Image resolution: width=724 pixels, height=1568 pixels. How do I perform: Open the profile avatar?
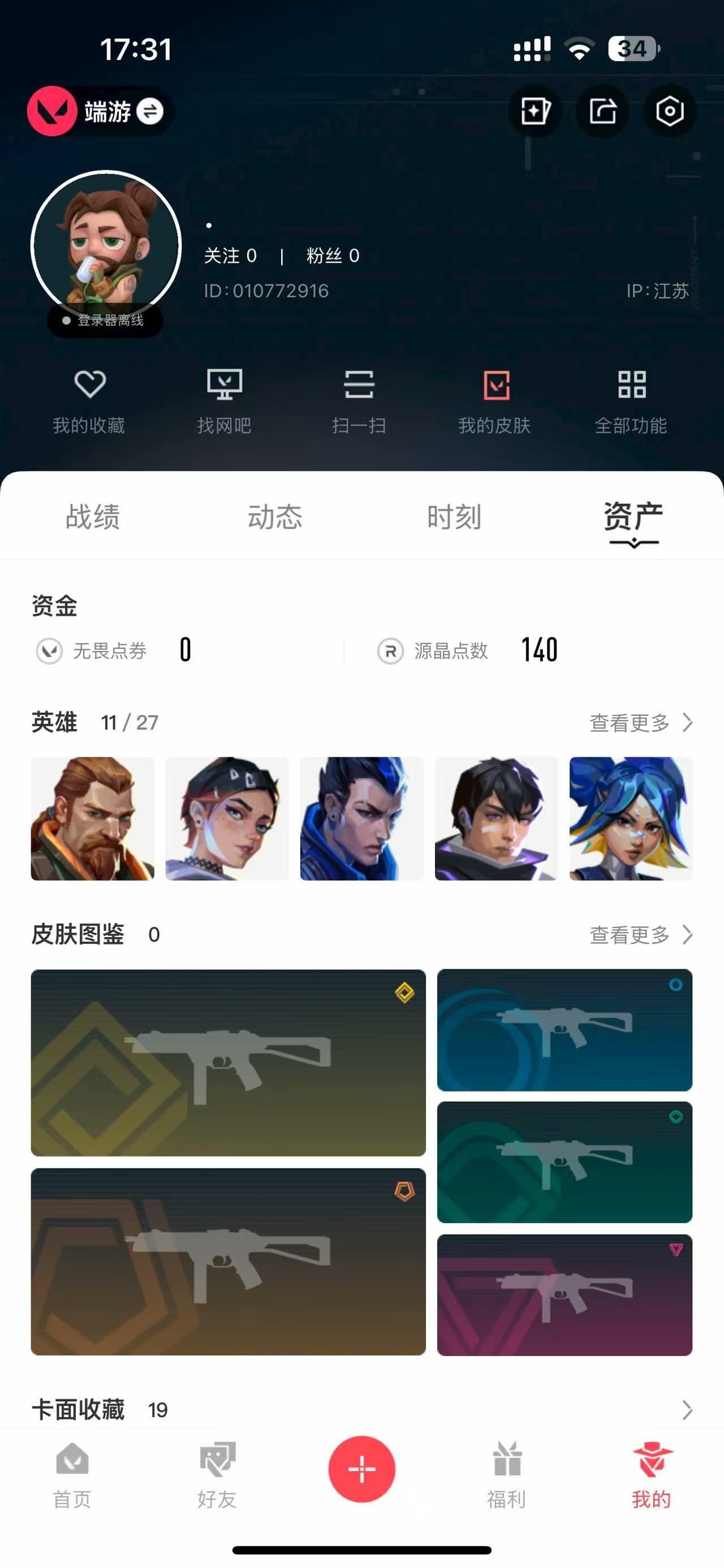106,245
